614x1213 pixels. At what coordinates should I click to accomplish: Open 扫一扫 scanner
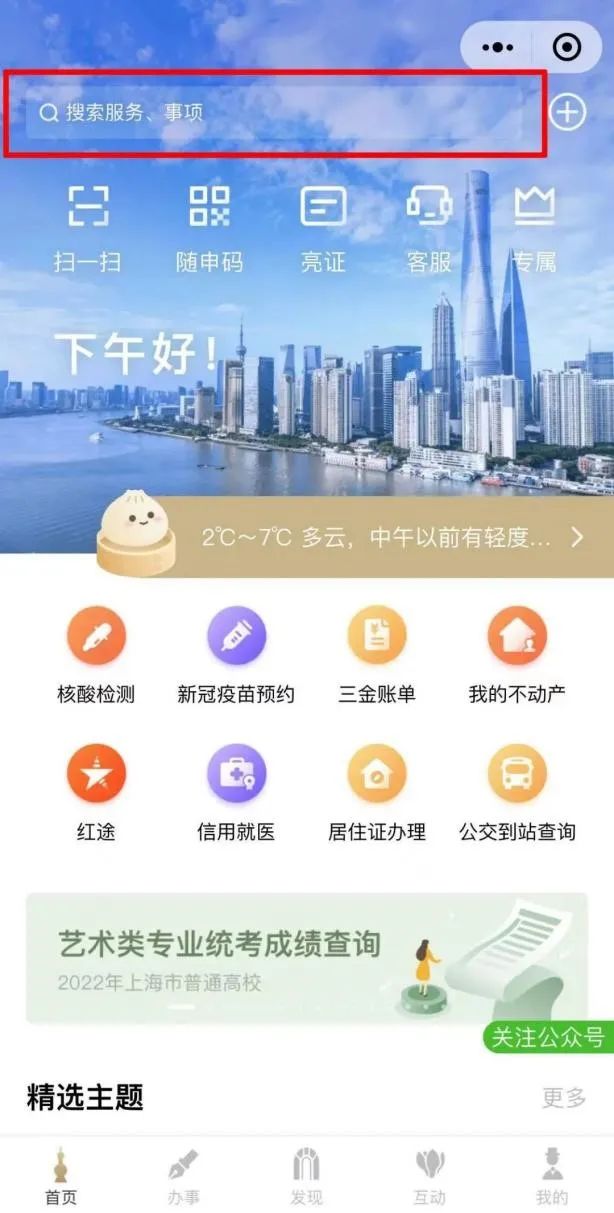[x=88, y=227]
